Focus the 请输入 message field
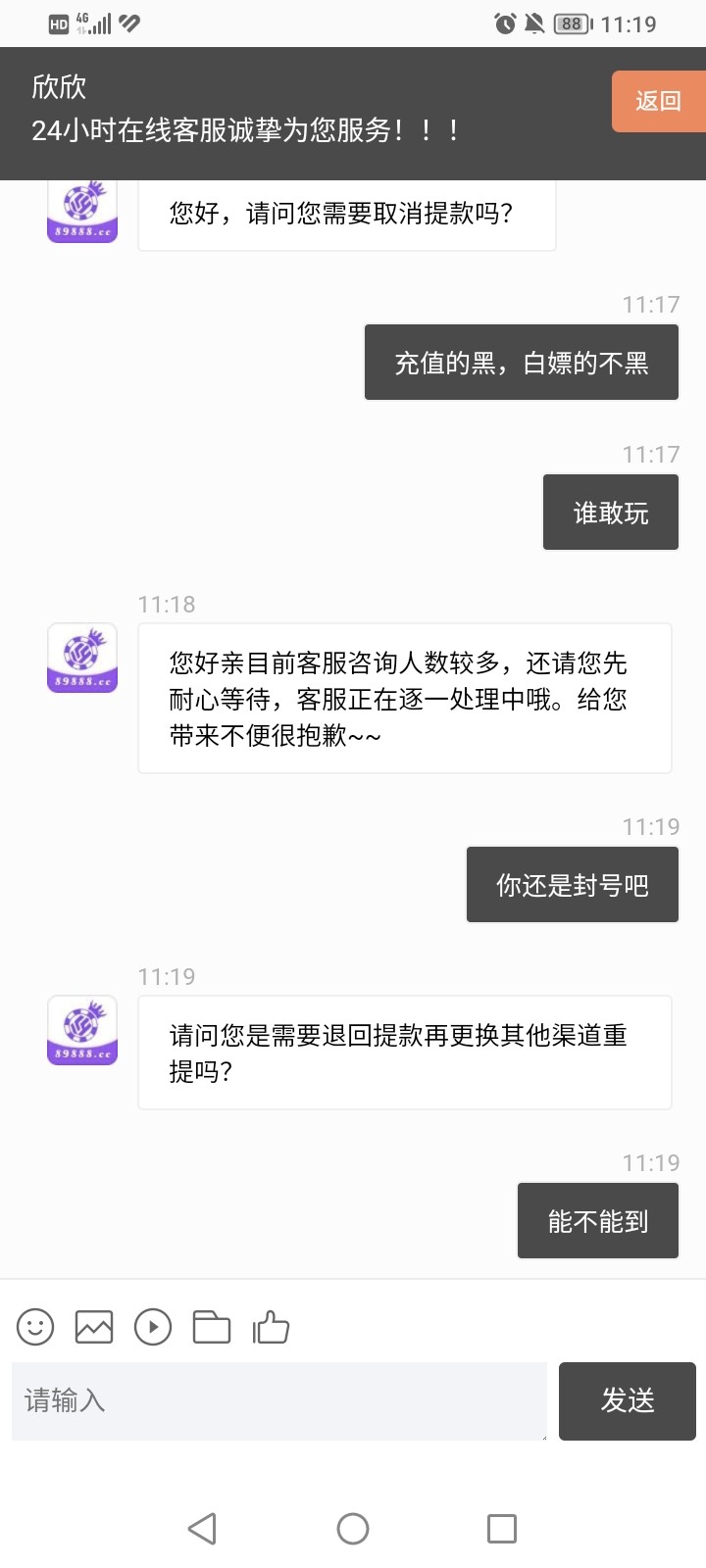This screenshot has height=1568, width=706. 279,1400
